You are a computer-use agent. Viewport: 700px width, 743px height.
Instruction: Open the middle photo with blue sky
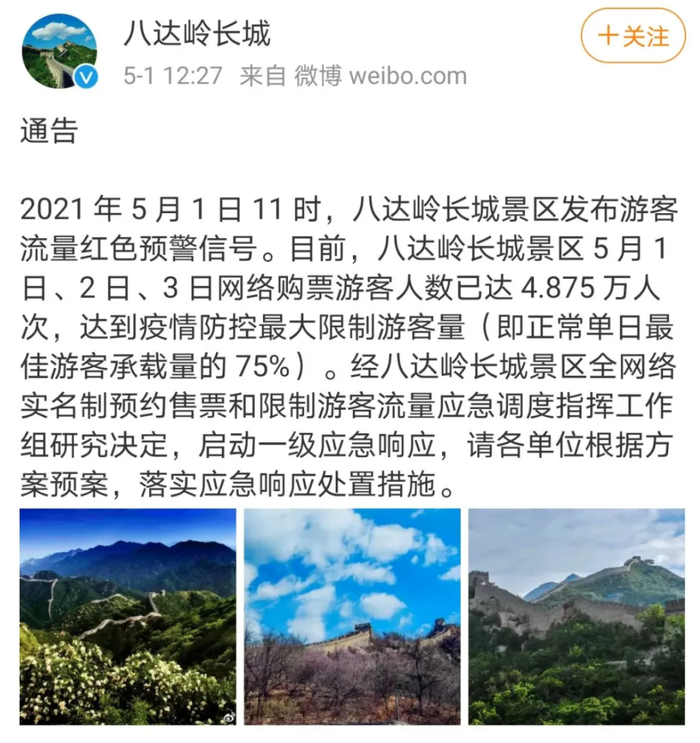(x=352, y=616)
